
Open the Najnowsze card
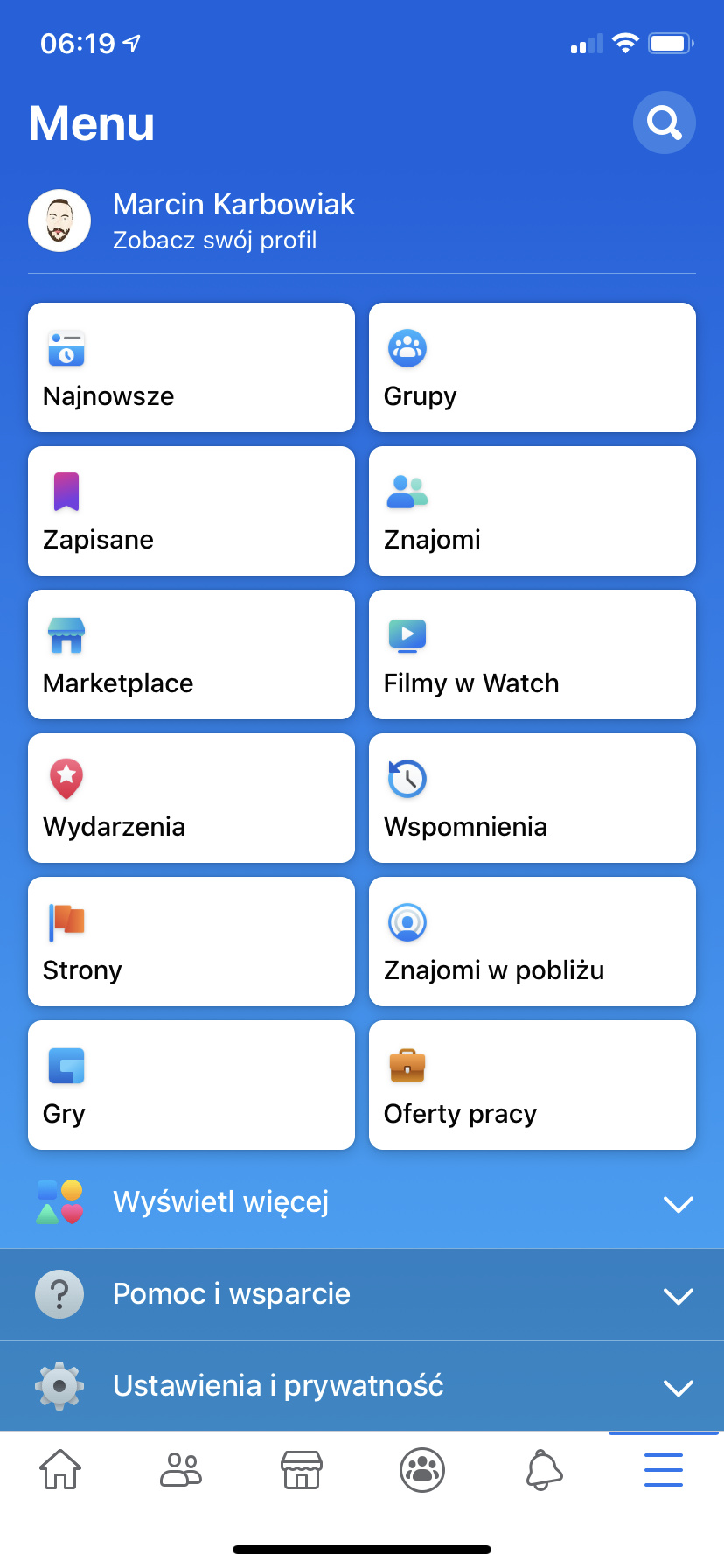click(x=191, y=367)
